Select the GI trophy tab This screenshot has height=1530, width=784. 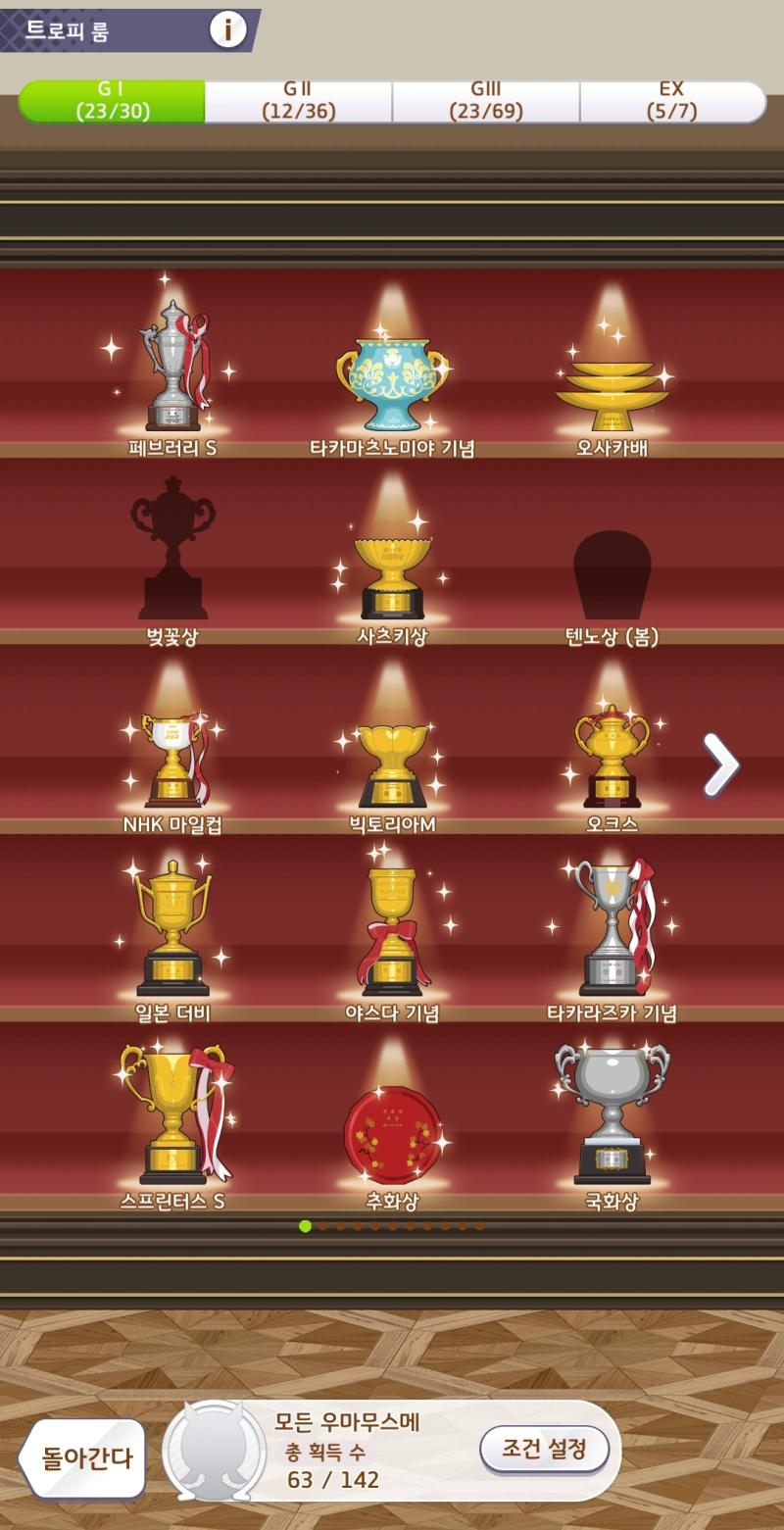click(112, 101)
